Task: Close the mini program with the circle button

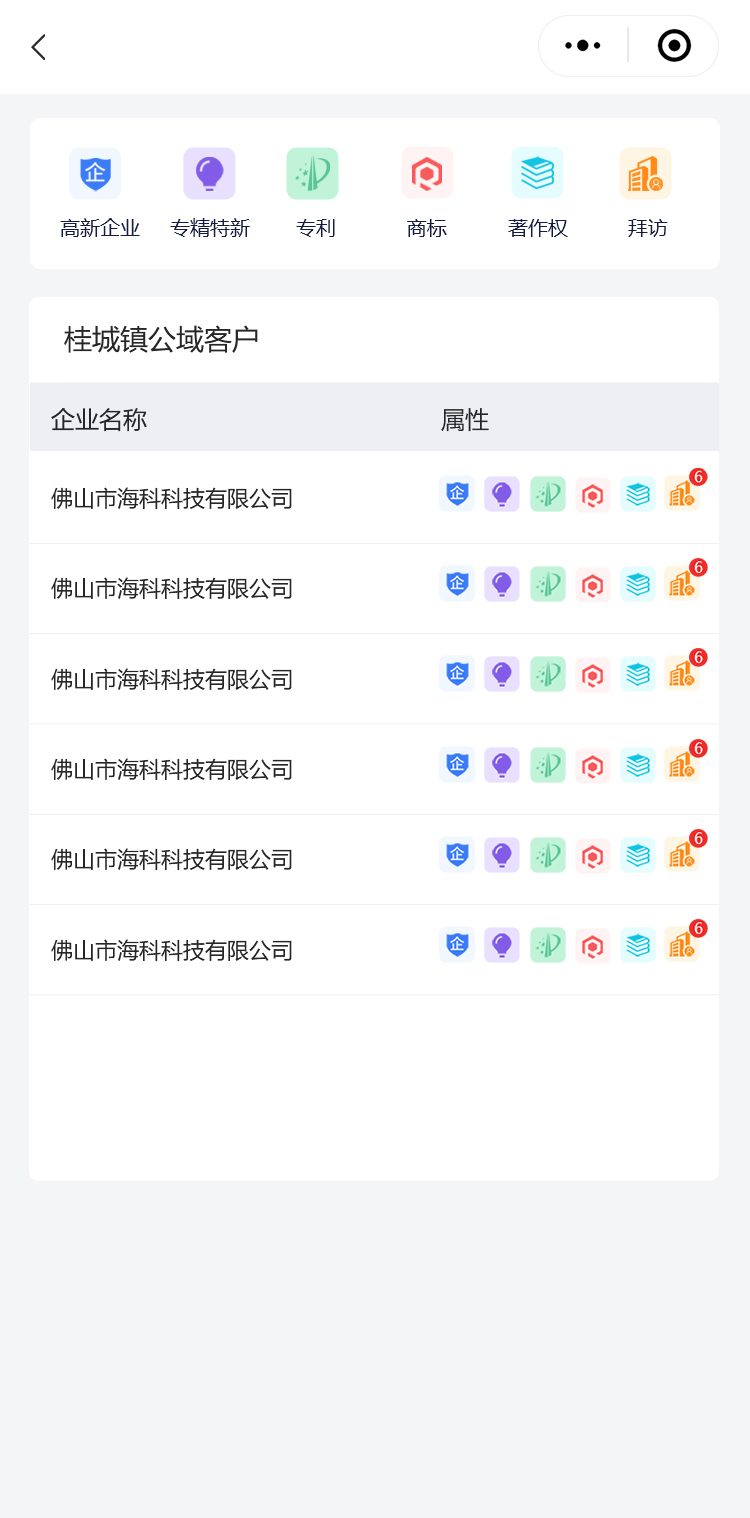Action: [673, 46]
